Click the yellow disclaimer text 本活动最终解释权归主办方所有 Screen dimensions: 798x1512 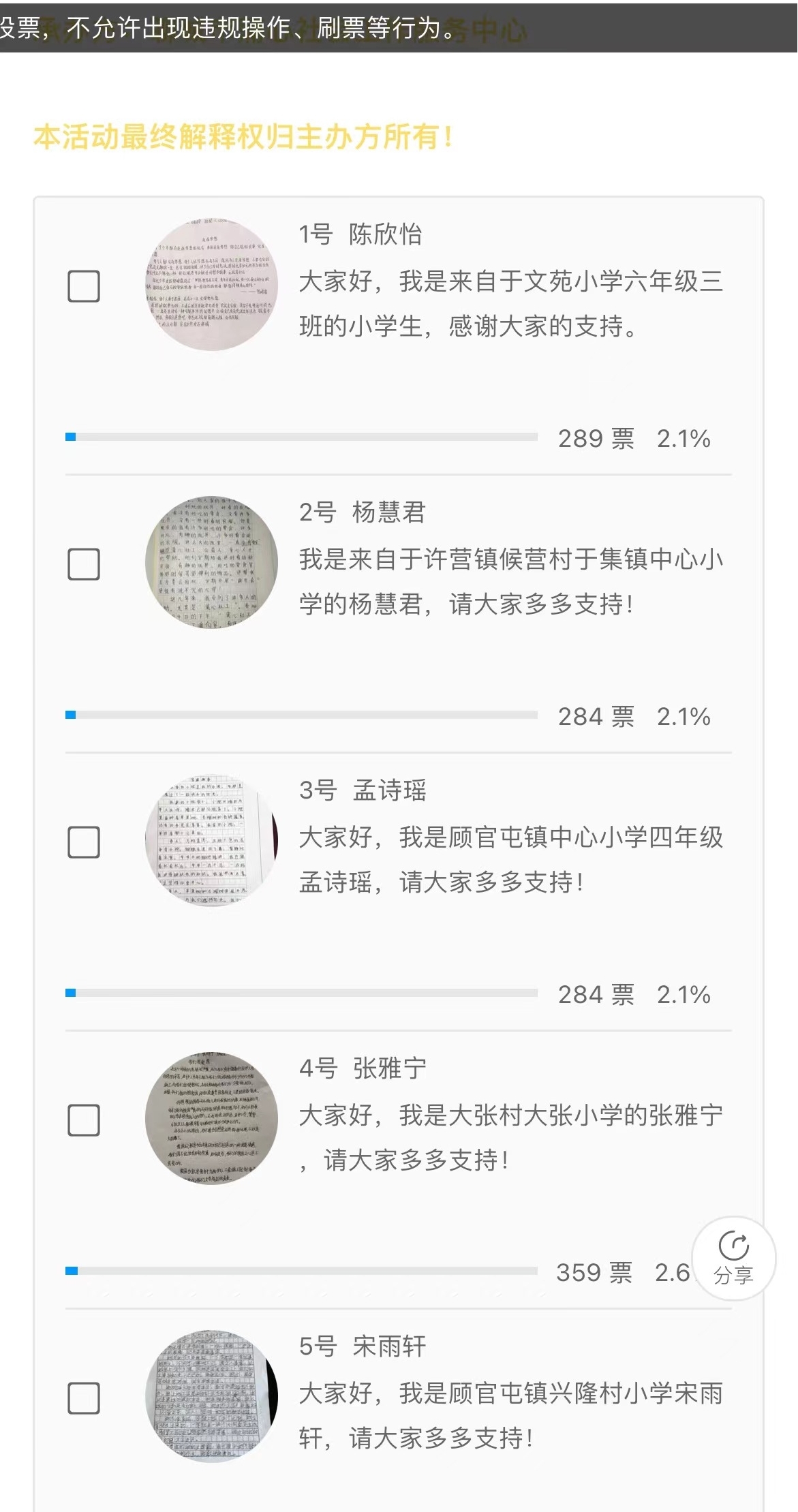[243, 136]
